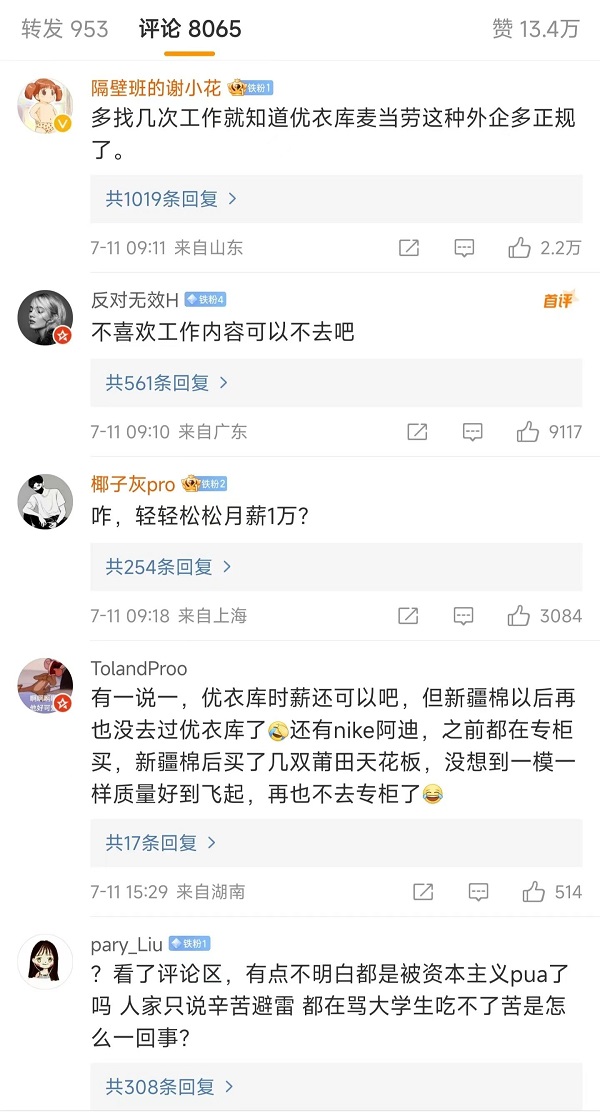The image size is (600, 1112).
Task: Expand 共561条回复 replies
Action: pyautogui.click(x=167, y=382)
